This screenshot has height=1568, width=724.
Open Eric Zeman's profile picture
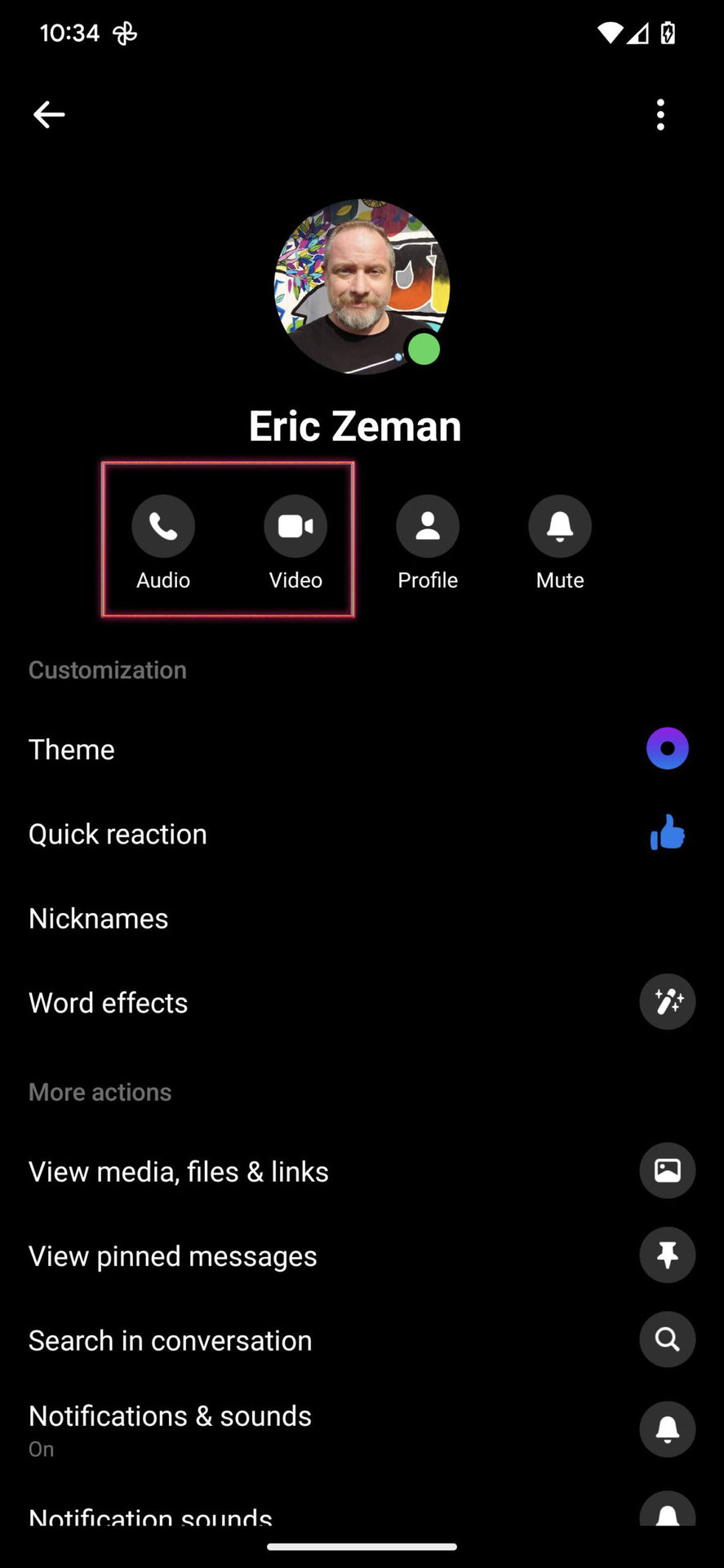362,287
